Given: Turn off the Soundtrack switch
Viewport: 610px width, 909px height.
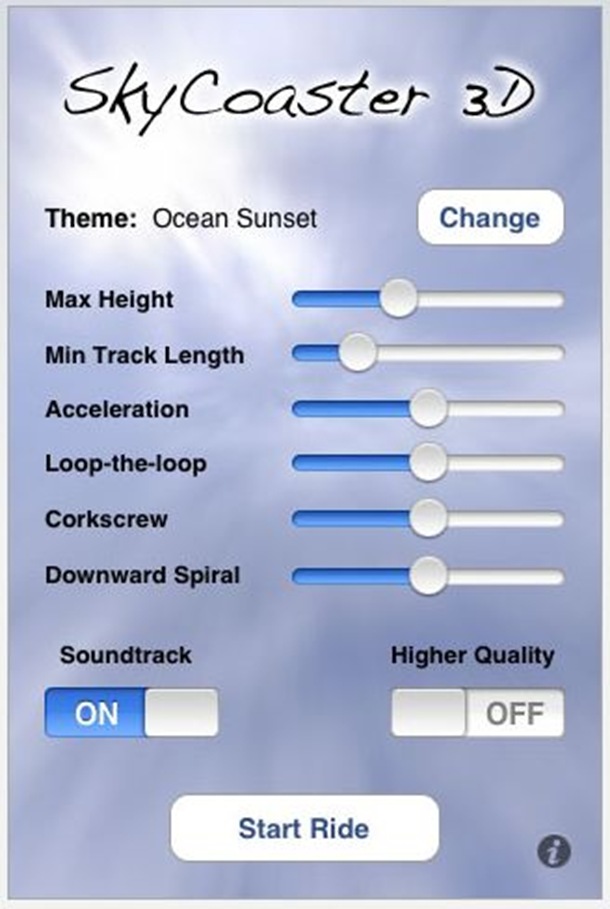Looking at the screenshot, I should pyautogui.click(x=131, y=713).
